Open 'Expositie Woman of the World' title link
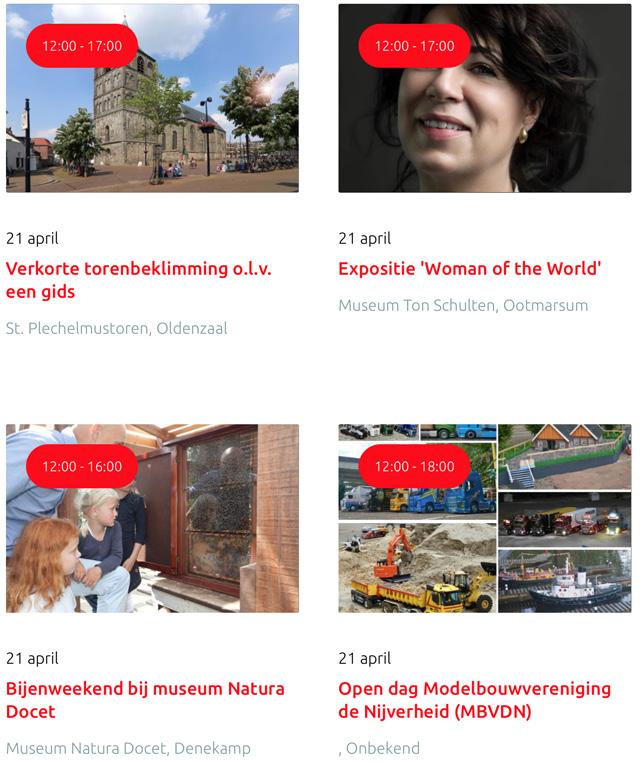The image size is (642, 763). tap(469, 268)
